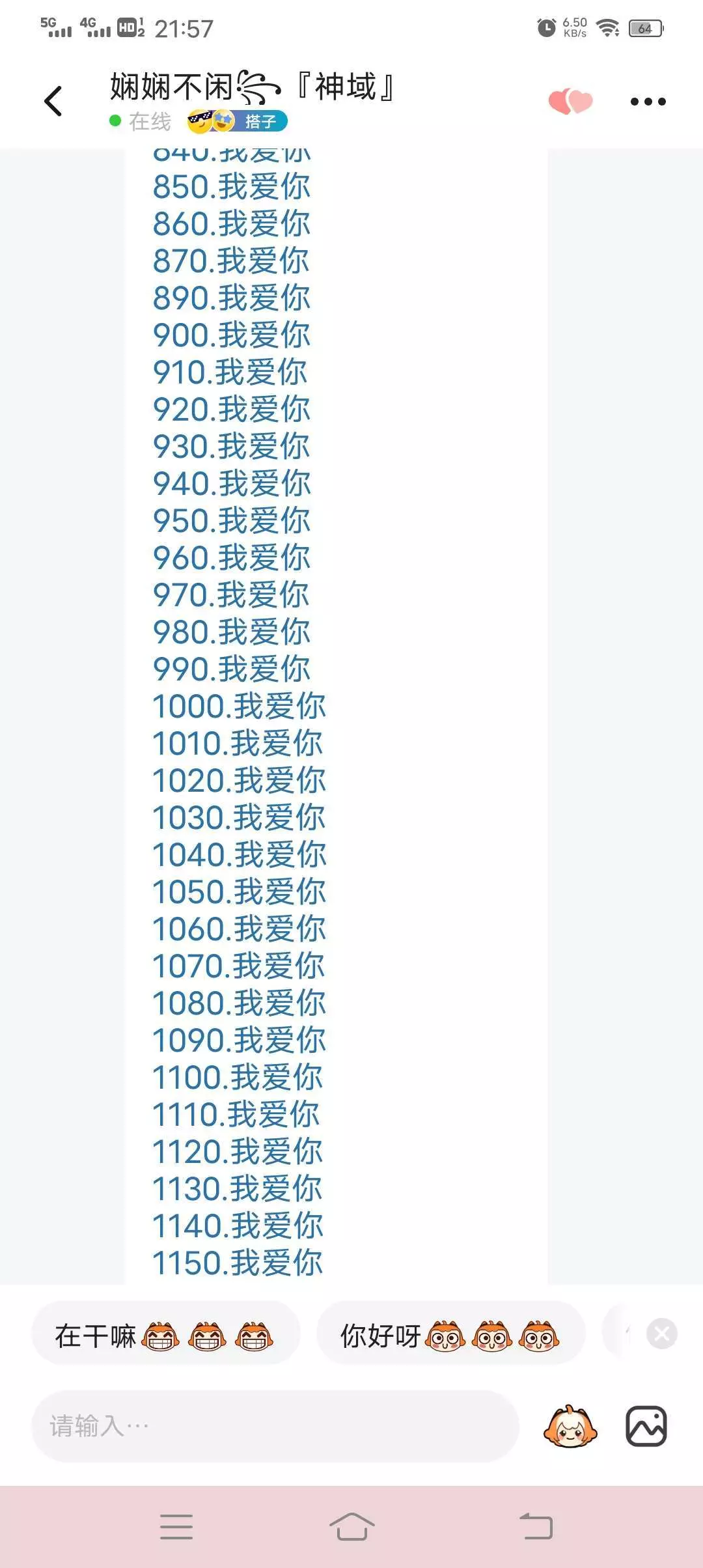Focus the 请输入 message field
Viewport: 703px width, 1568px height.
click(275, 1426)
